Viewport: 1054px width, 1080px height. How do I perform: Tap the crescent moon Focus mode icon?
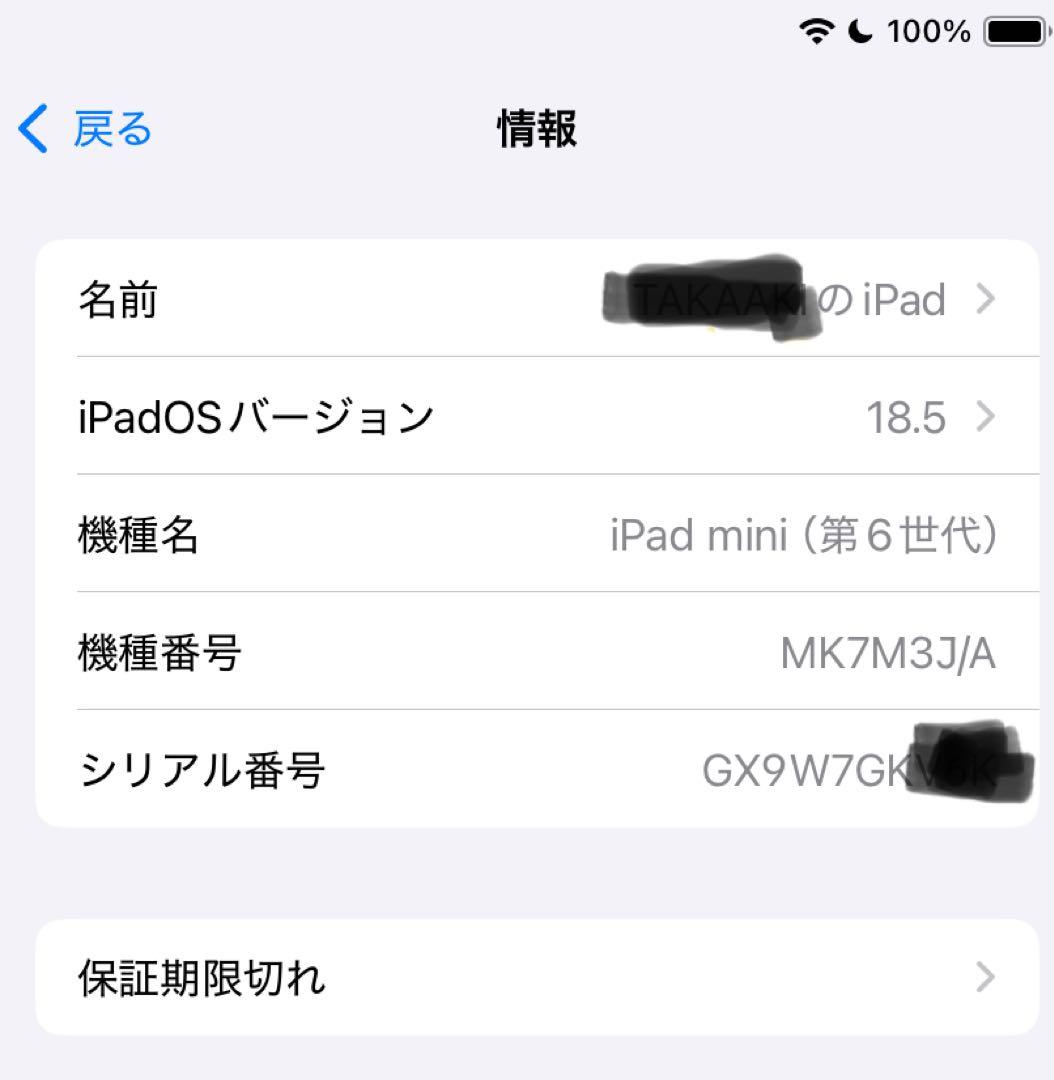coord(862,30)
